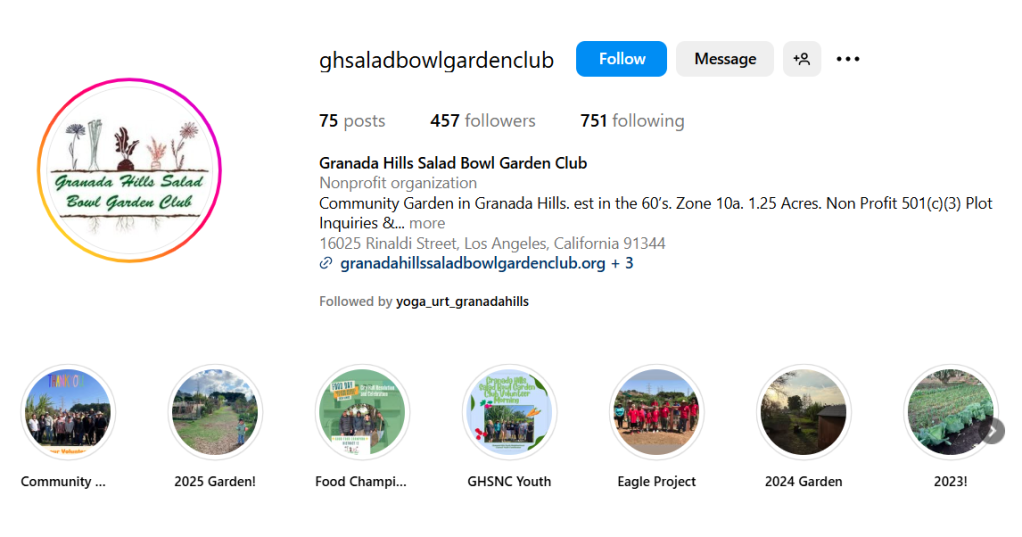Image resolution: width=1022 pixels, height=537 pixels.
Task: Message the garden club
Action: click(724, 59)
